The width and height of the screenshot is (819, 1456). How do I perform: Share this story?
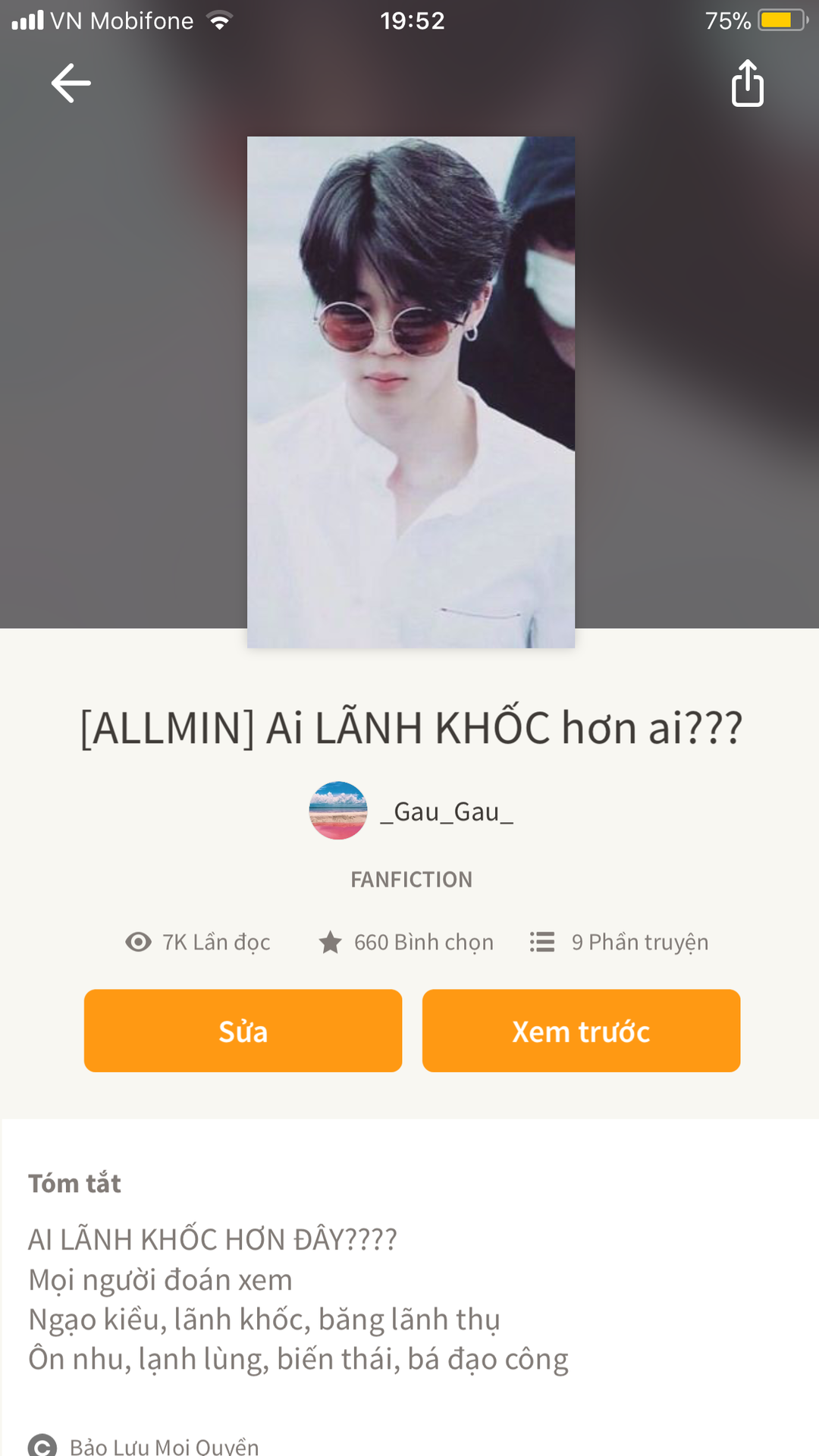click(747, 83)
